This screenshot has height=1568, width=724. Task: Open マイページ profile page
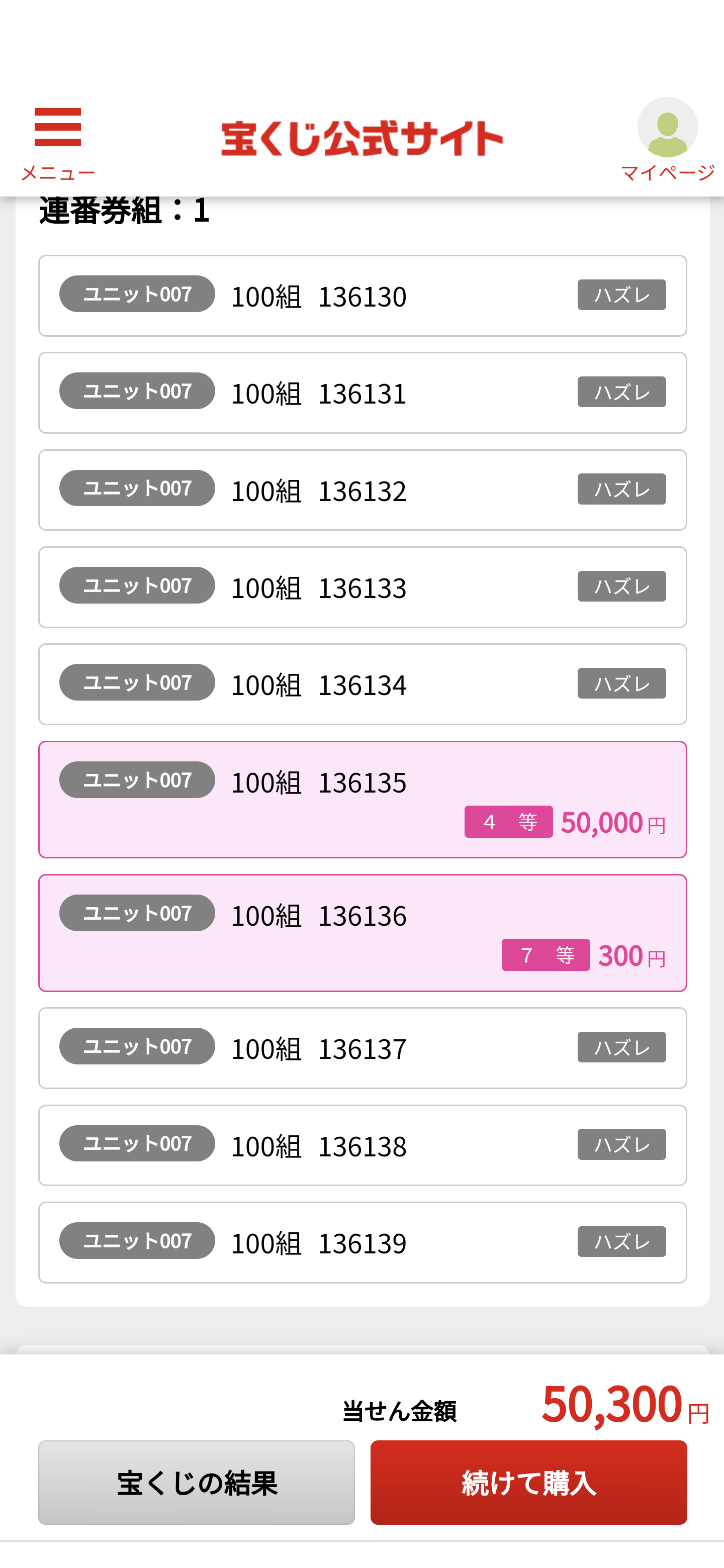point(667,140)
